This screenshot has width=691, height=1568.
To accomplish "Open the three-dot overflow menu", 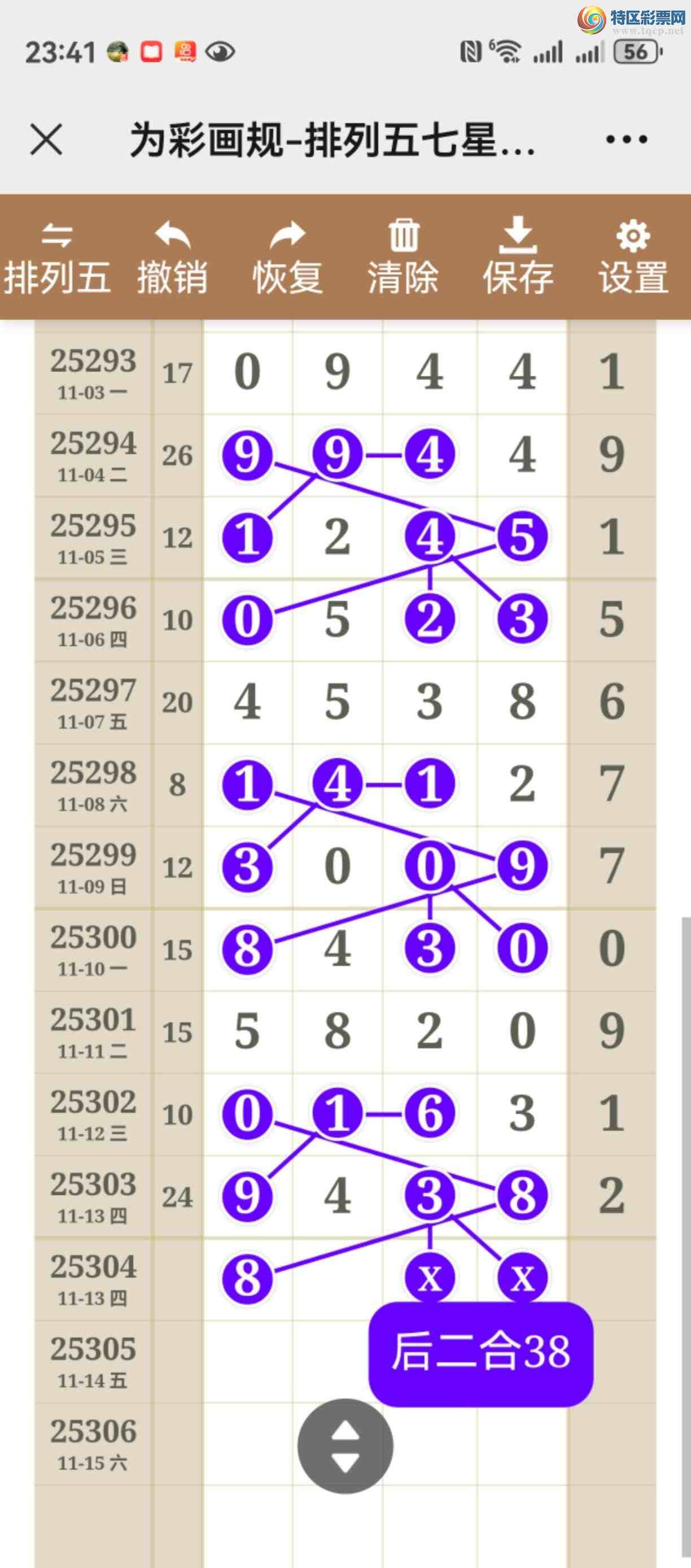I will coord(626,140).
